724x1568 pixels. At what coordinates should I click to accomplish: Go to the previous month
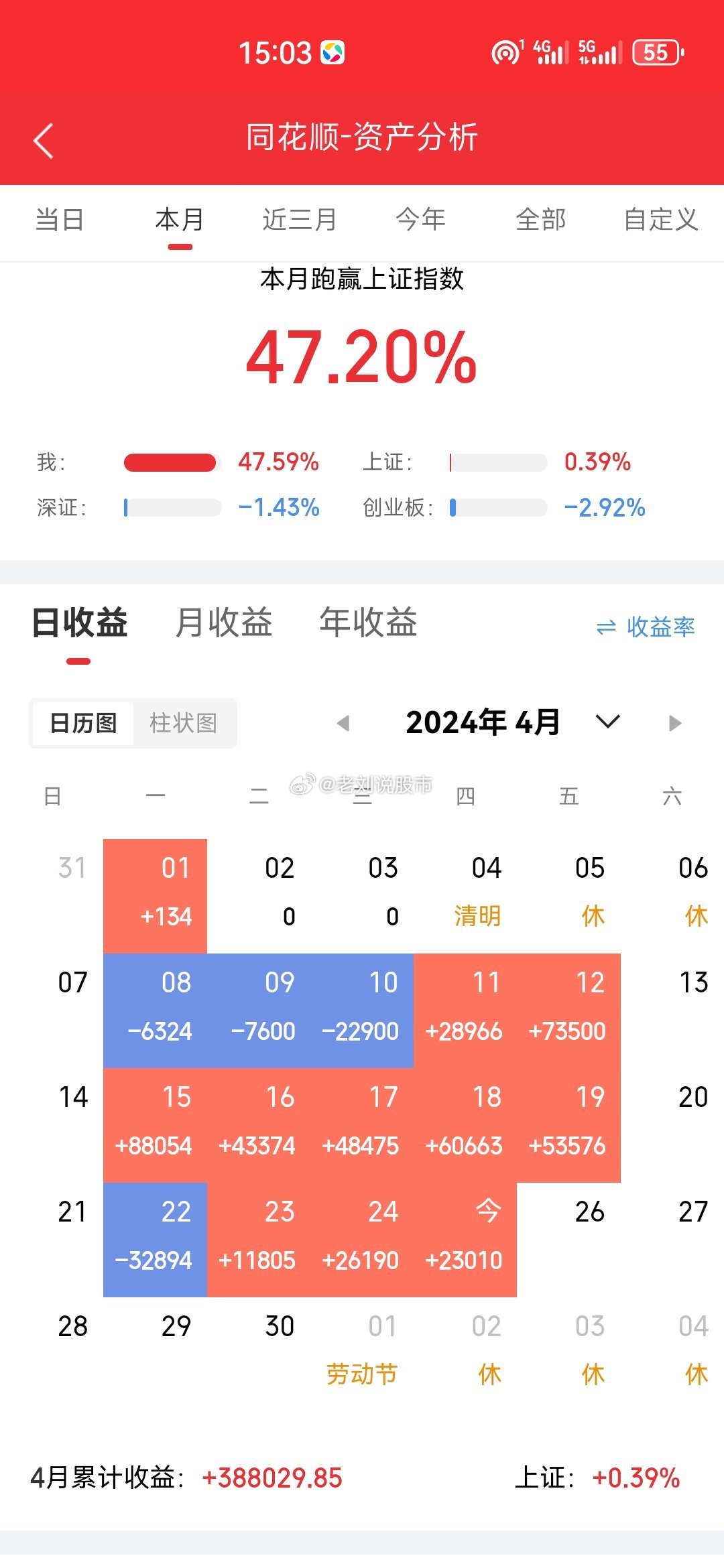coord(343,723)
